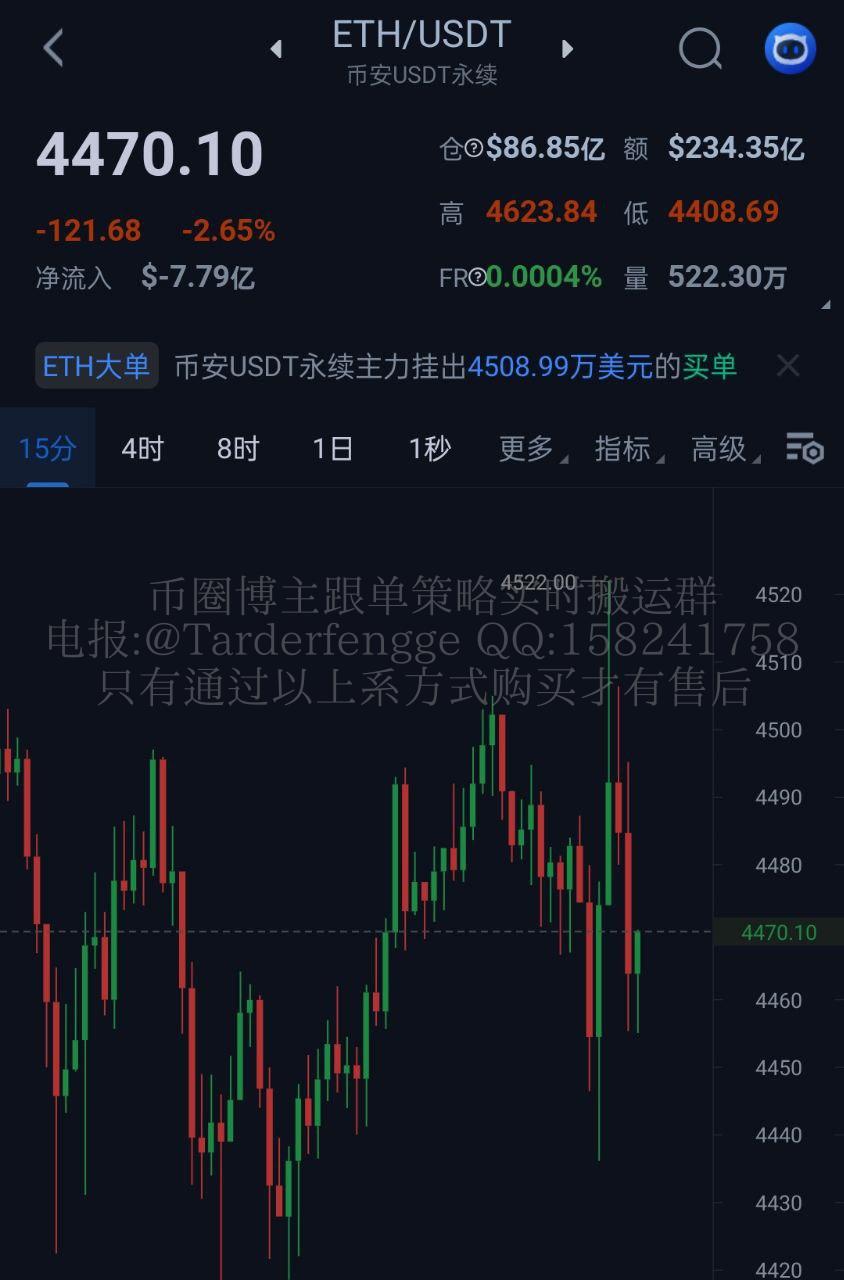844x1280 pixels.
Task: Select the 15分 timeframe
Action: click(x=47, y=449)
